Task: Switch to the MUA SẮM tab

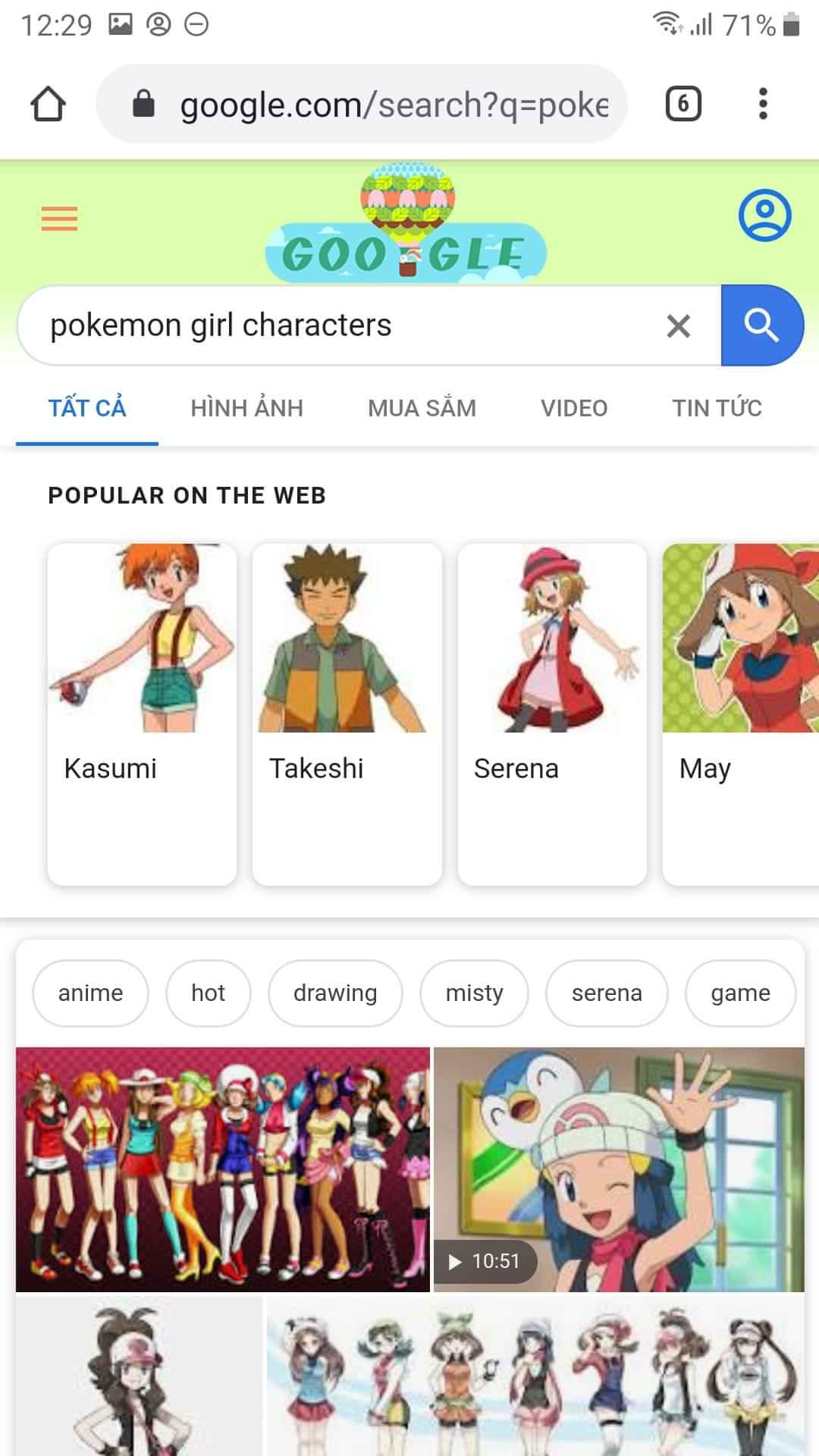Action: pos(422,408)
